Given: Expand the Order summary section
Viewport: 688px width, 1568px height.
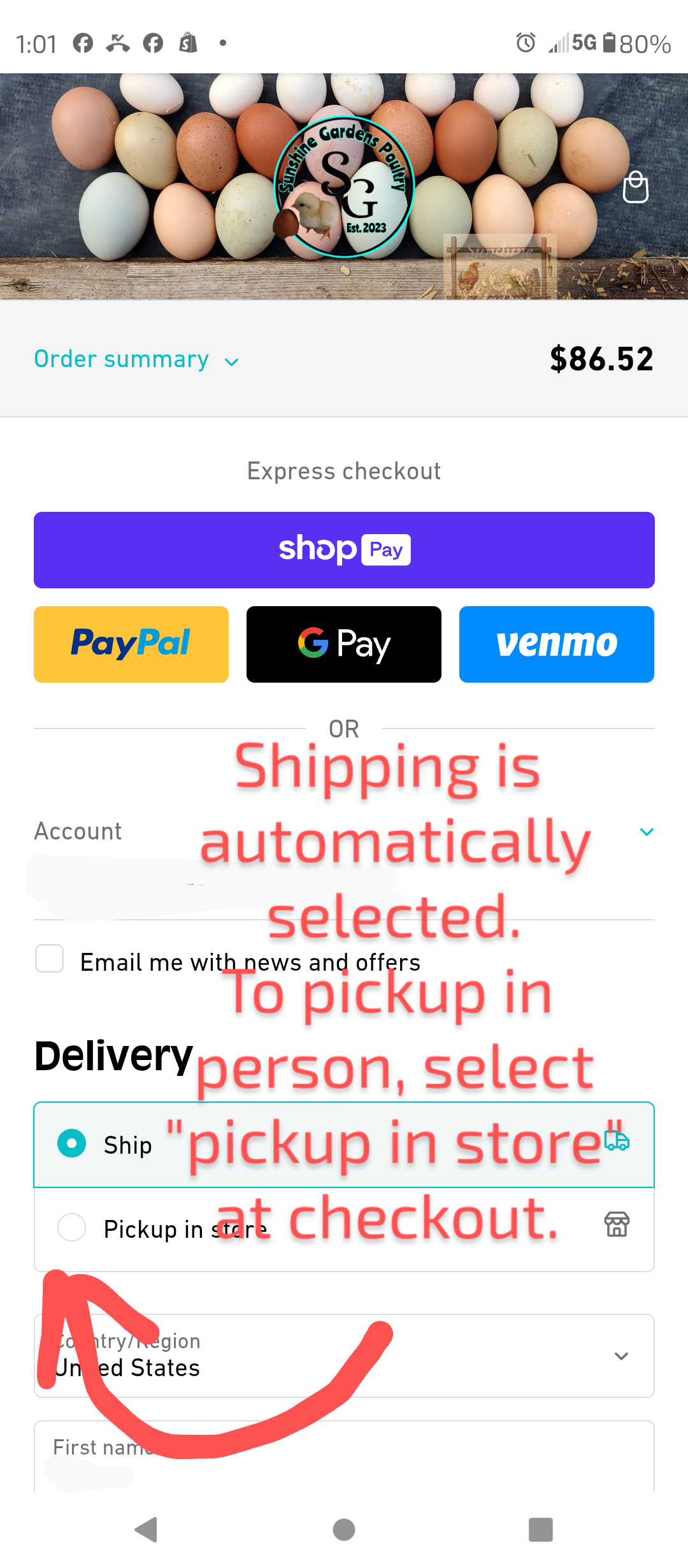Looking at the screenshot, I should (x=136, y=359).
